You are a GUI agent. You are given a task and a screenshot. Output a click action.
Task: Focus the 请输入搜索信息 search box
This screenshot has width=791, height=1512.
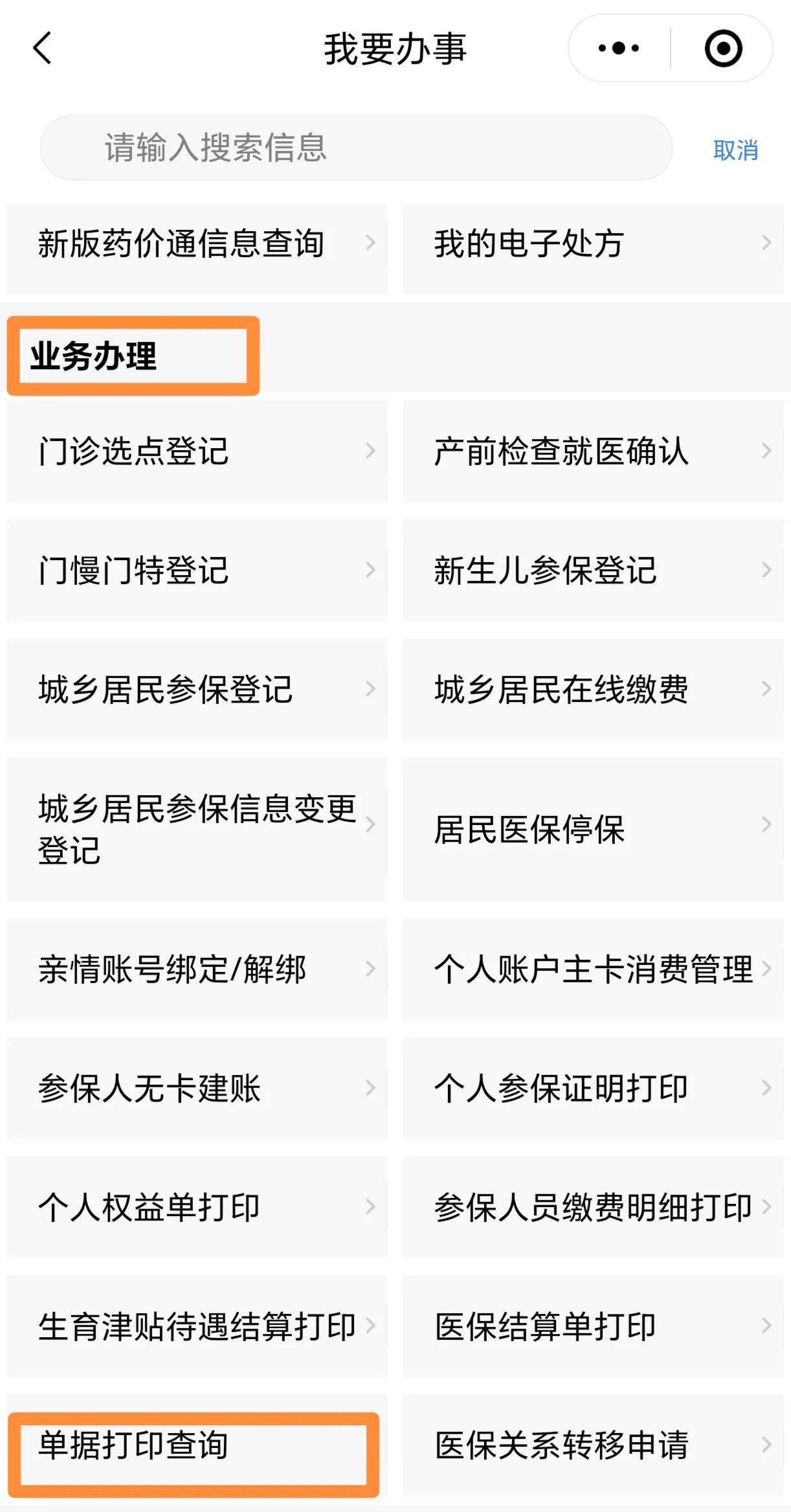tap(356, 148)
